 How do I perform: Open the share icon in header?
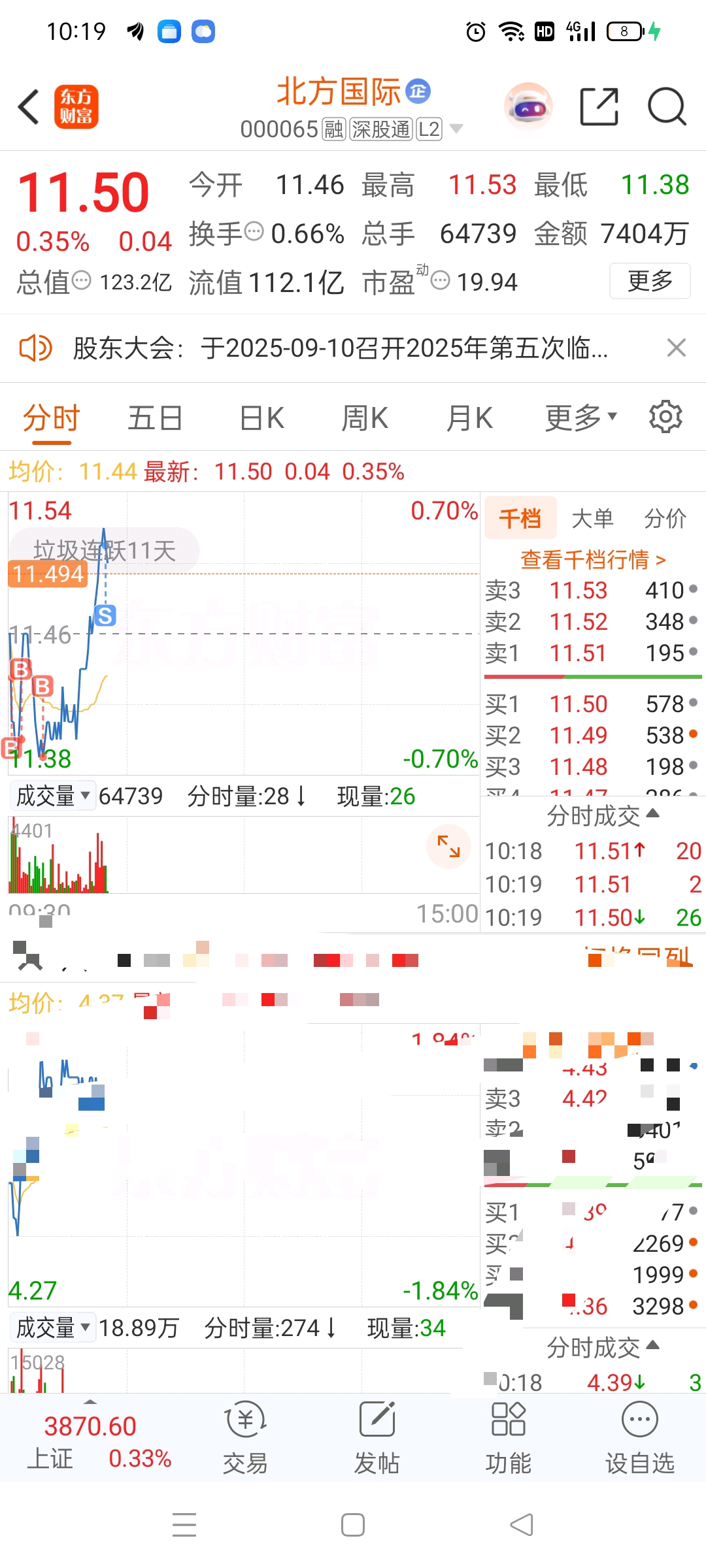coord(599,106)
